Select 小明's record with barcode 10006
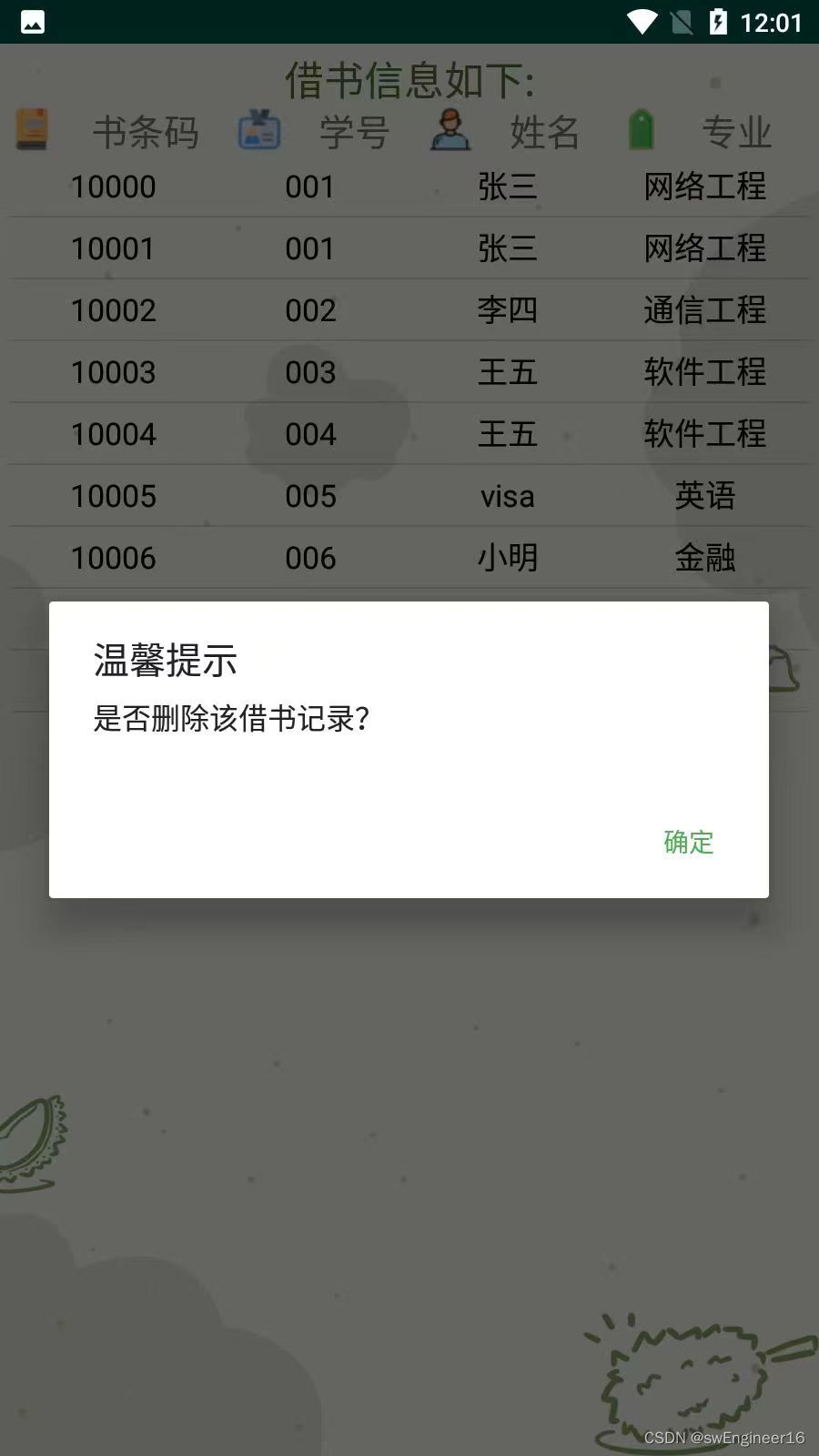The height and width of the screenshot is (1456, 819). pyautogui.click(x=409, y=557)
